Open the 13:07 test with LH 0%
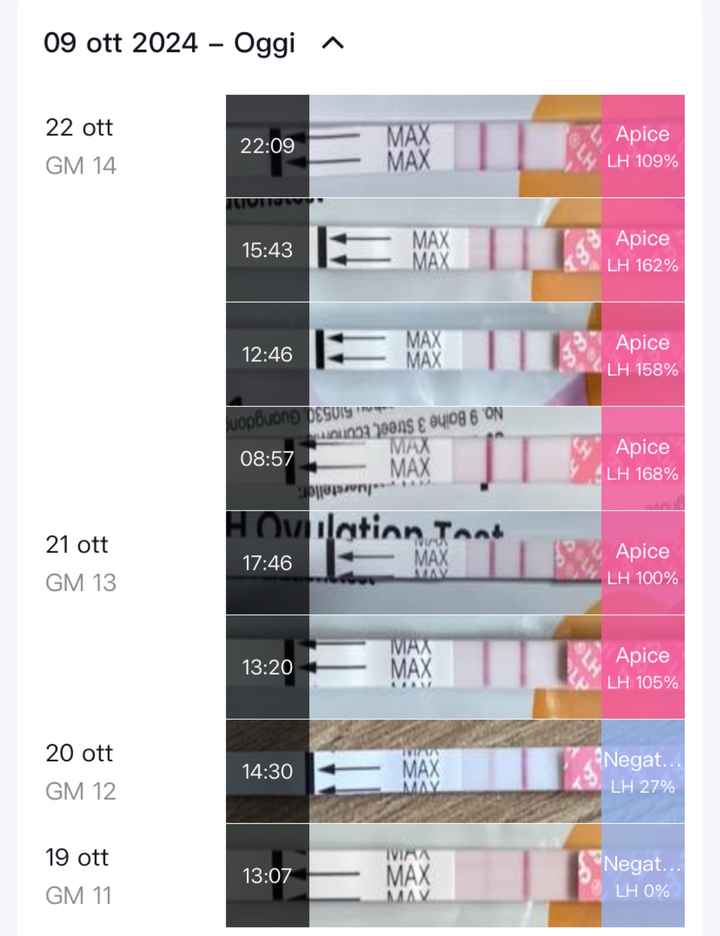720x936 pixels. [x=455, y=875]
